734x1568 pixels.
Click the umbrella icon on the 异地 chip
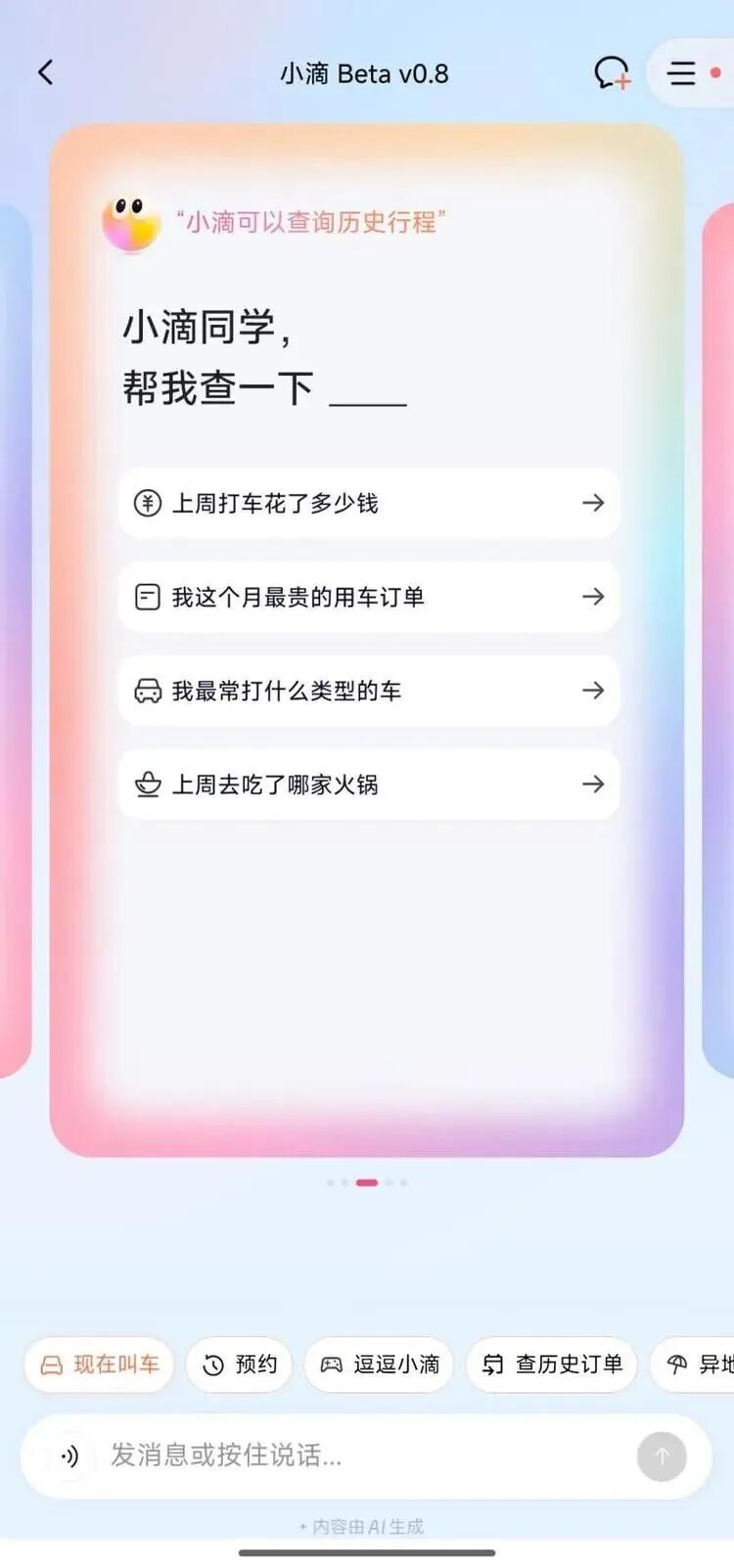pos(677,1365)
